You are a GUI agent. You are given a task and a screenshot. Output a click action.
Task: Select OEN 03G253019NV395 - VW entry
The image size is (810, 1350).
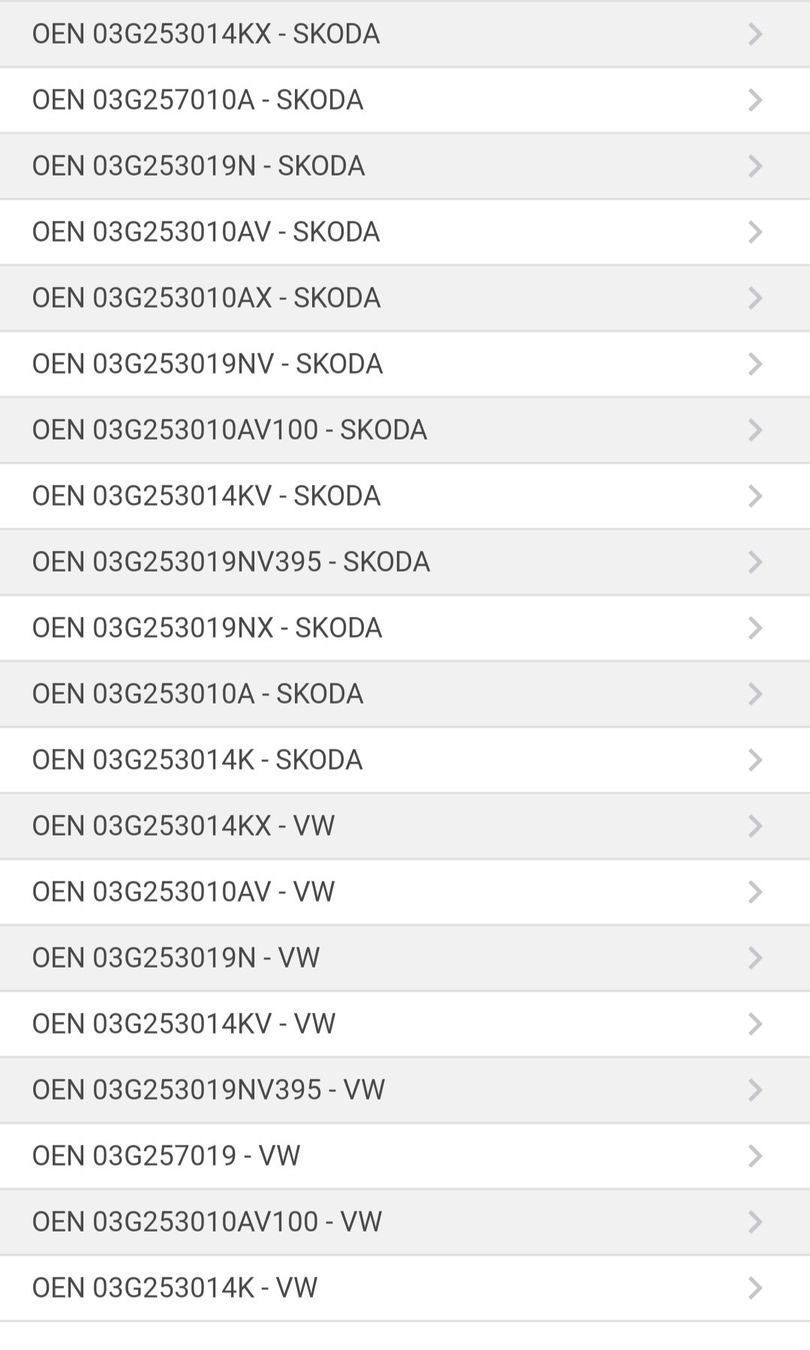click(404, 1090)
